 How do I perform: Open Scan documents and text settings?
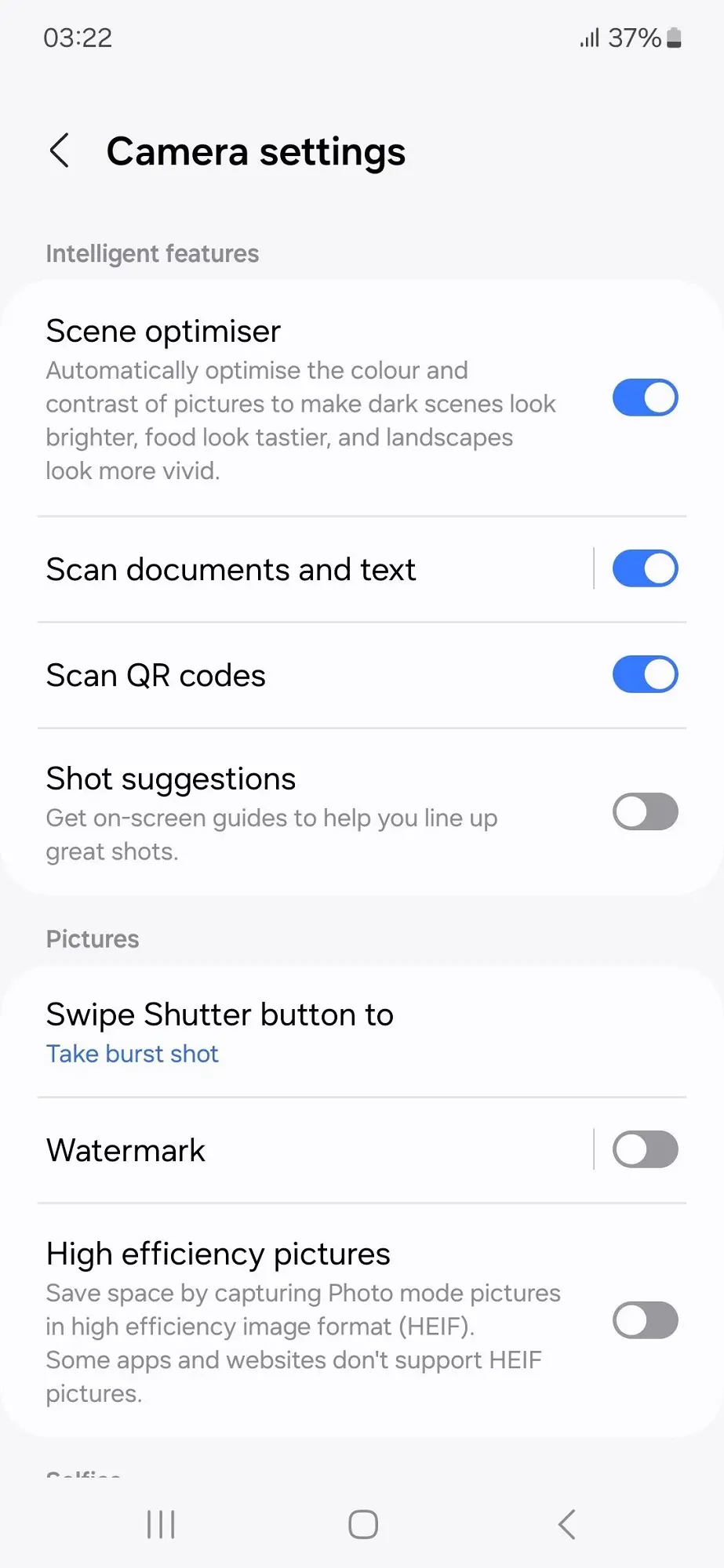pyautogui.click(x=231, y=570)
